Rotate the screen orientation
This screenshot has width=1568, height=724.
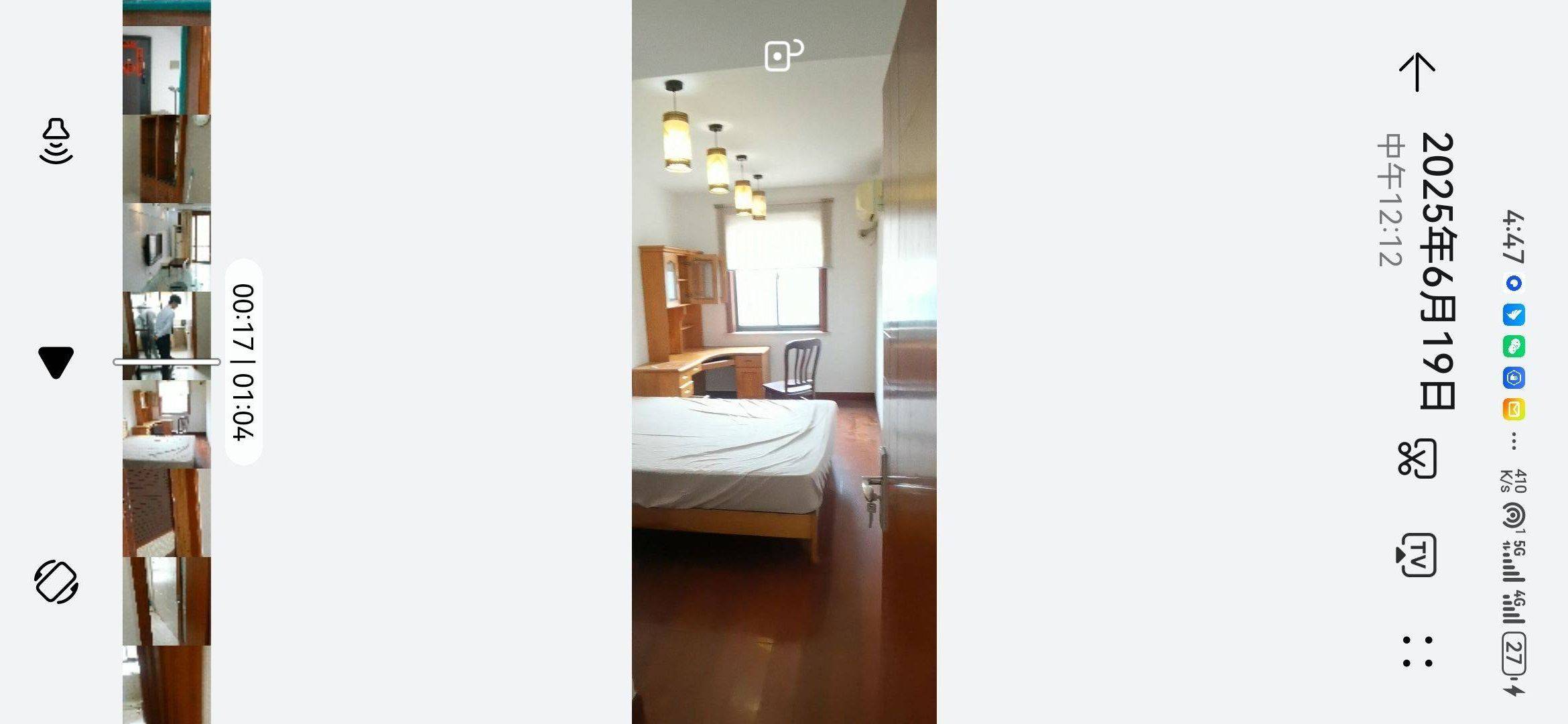(56, 582)
